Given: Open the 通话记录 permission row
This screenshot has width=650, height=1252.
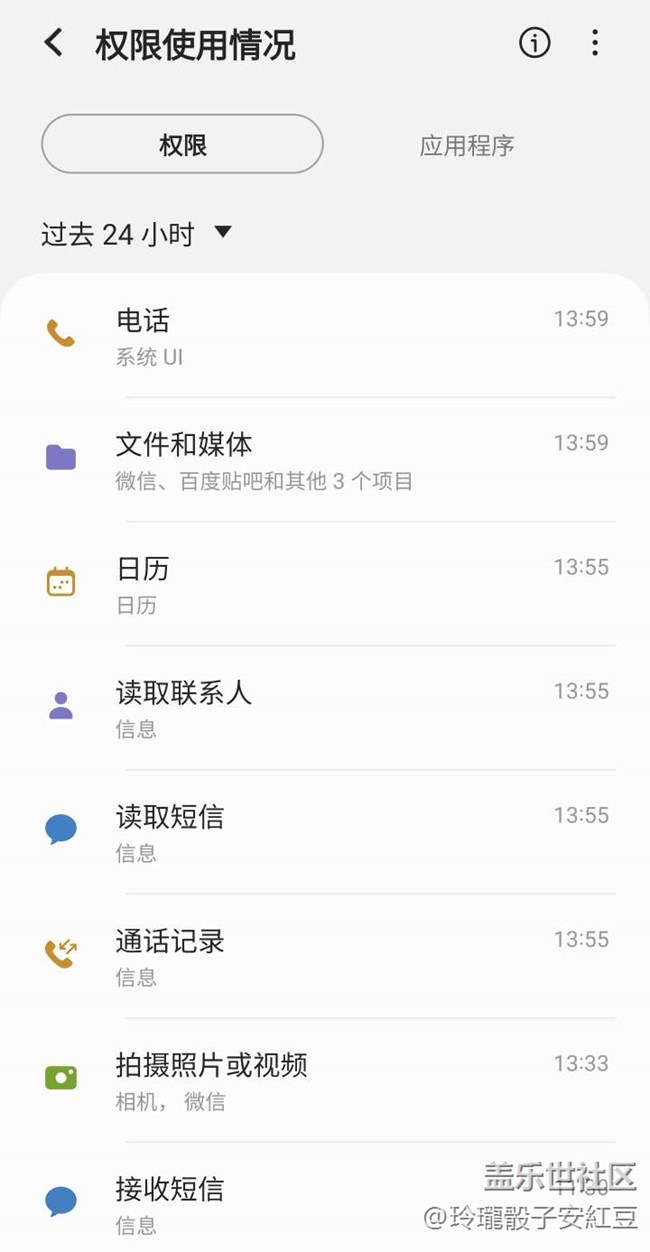Looking at the screenshot, I should [x=325, y=955].
